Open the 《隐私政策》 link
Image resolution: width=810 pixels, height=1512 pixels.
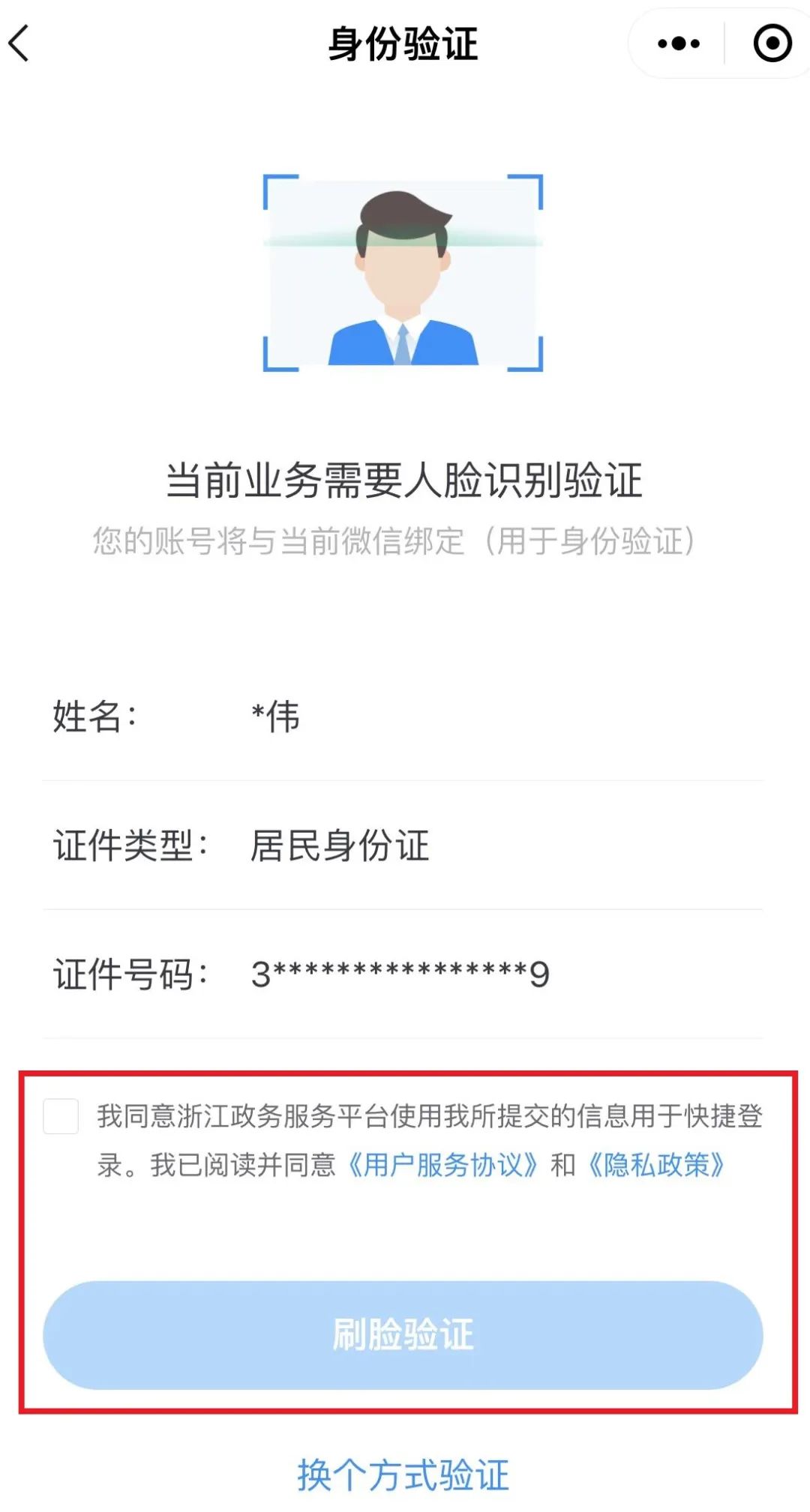coord(655,1165)
